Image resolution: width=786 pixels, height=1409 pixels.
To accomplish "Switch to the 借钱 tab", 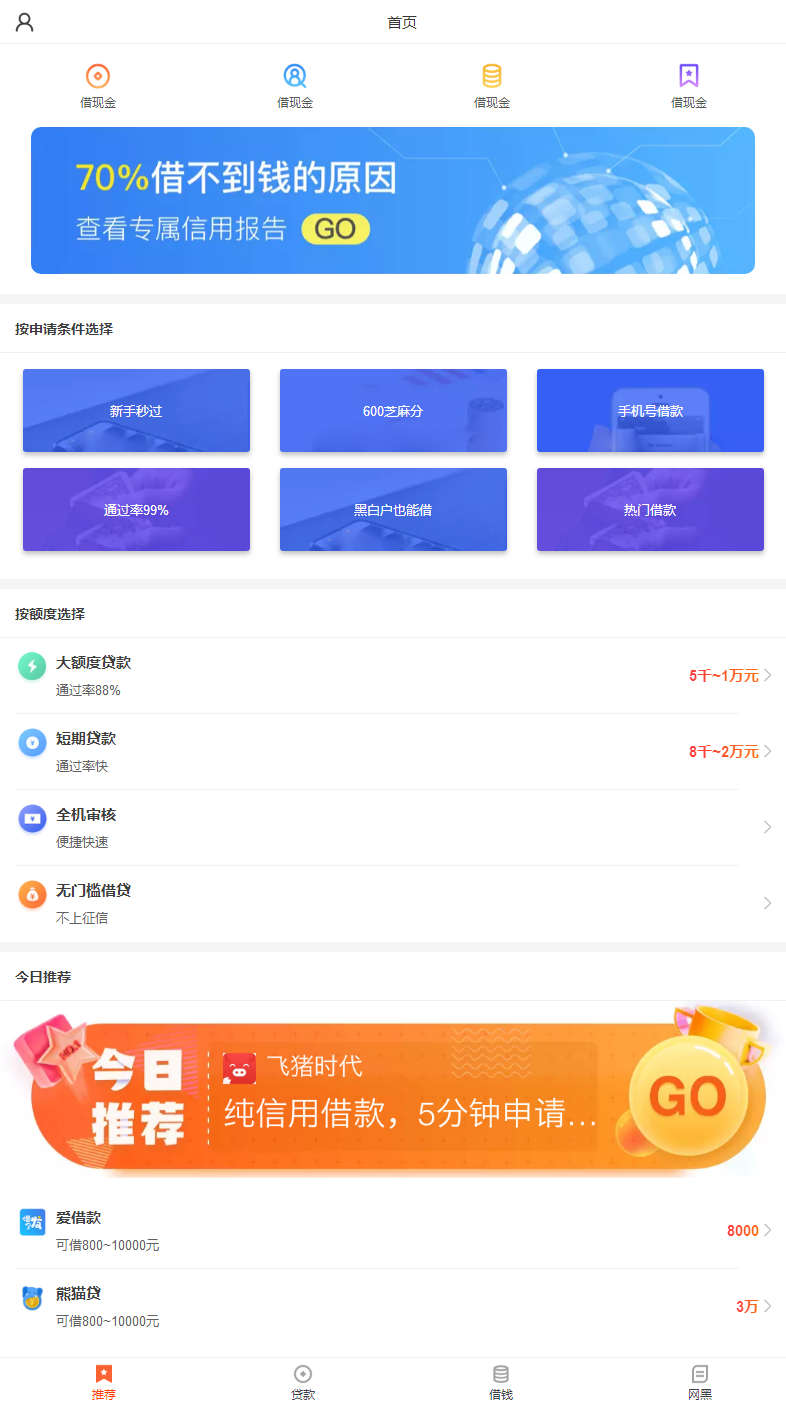I will point(501,1383).
